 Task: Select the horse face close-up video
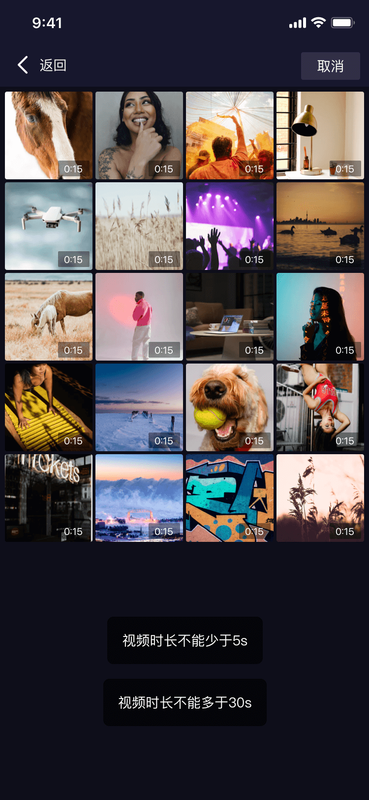coord(49,135)
